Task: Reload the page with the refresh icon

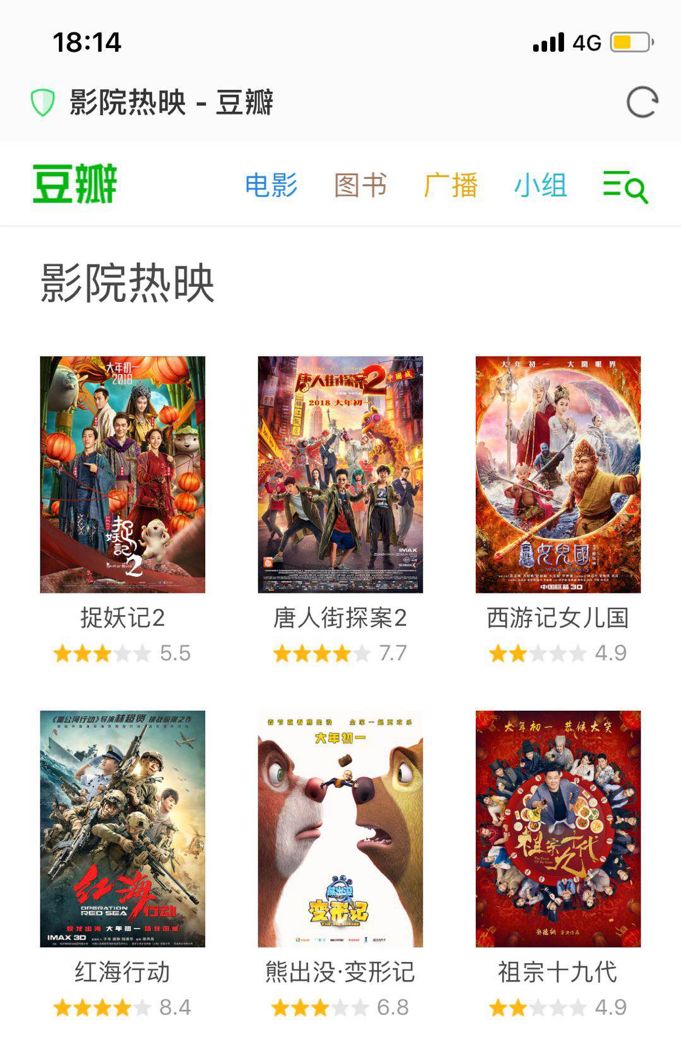Action: [x=642, y=102]
